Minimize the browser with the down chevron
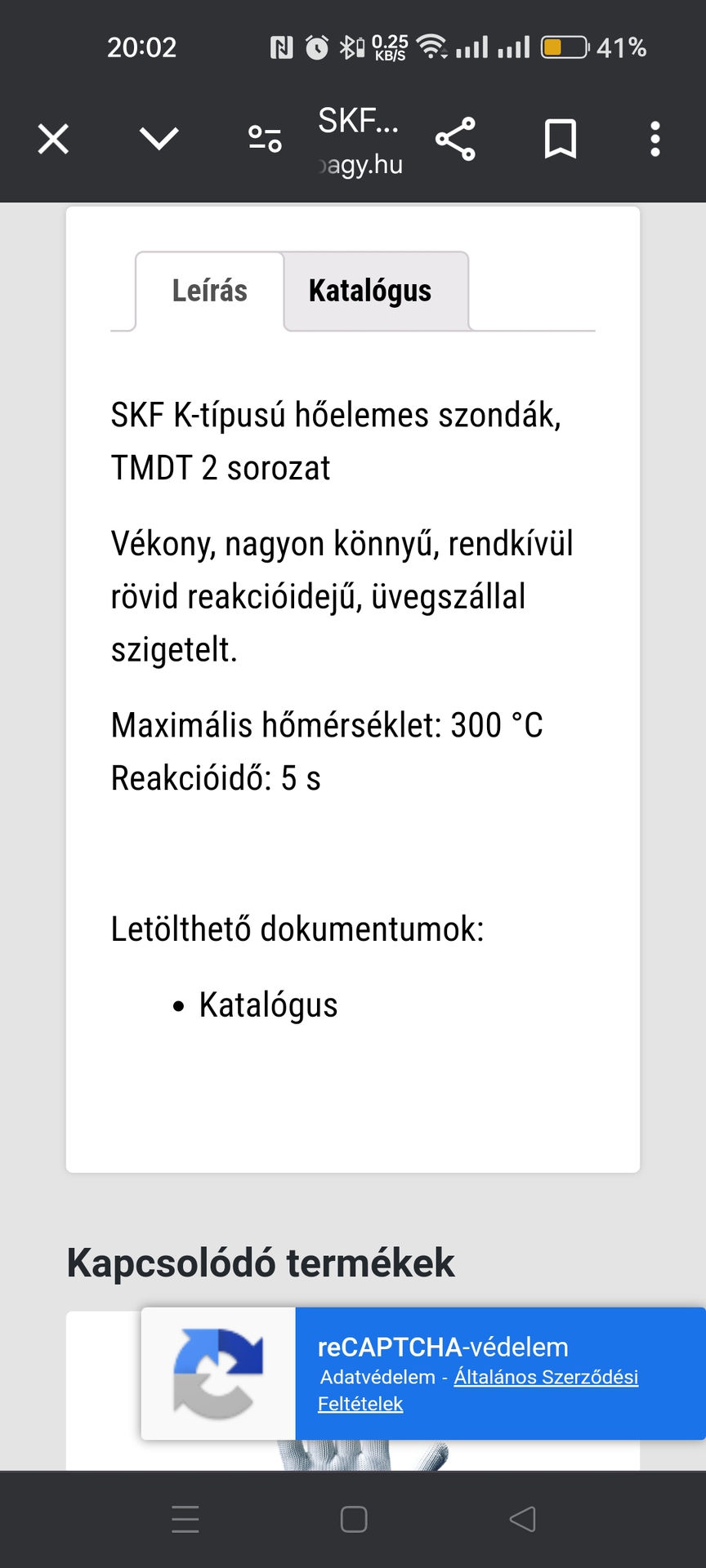Image resolution: width=706 pixels, height=1568 pixels. (159, 139)
